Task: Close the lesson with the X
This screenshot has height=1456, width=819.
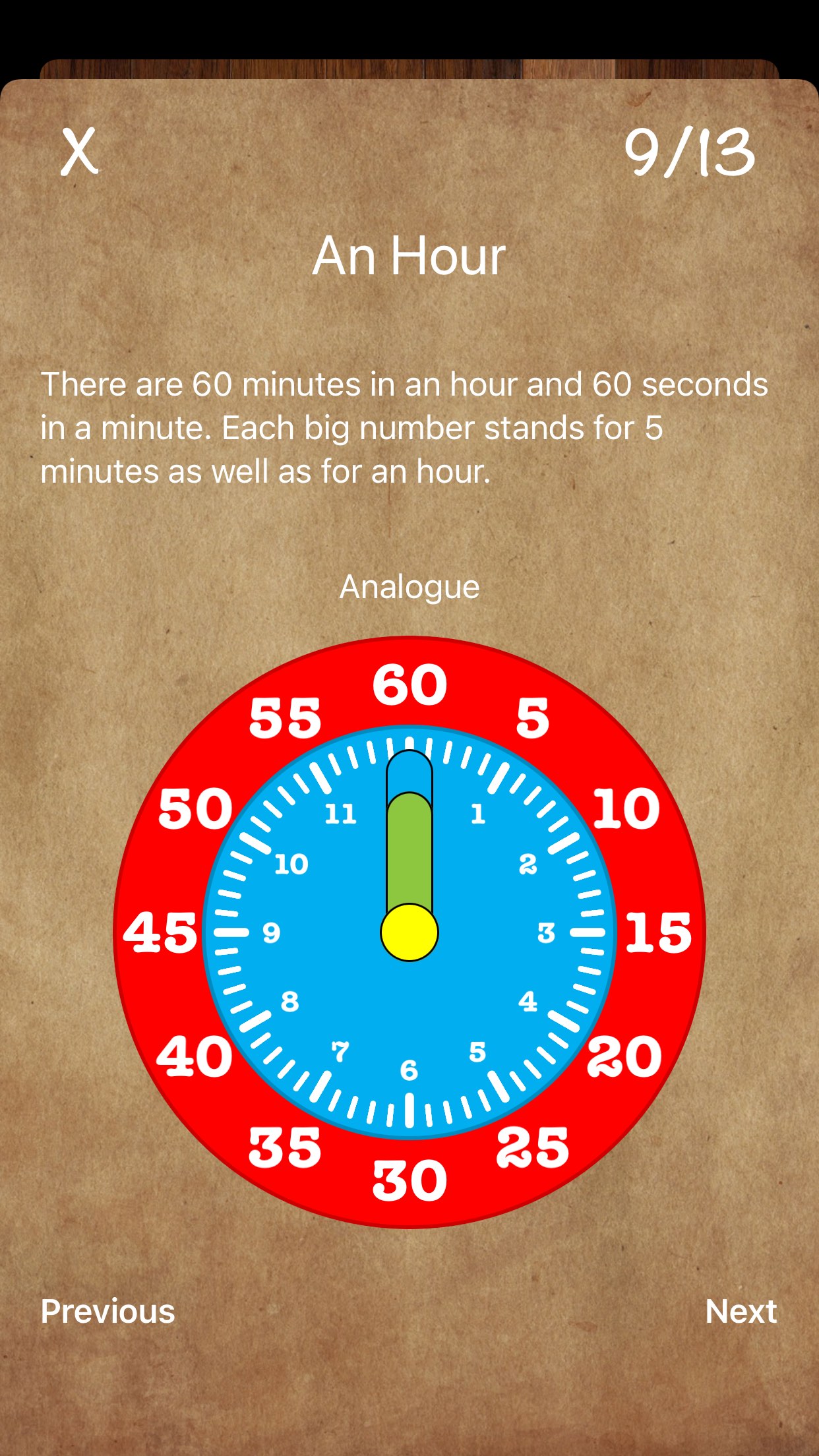Action: (x=80, y=152)
